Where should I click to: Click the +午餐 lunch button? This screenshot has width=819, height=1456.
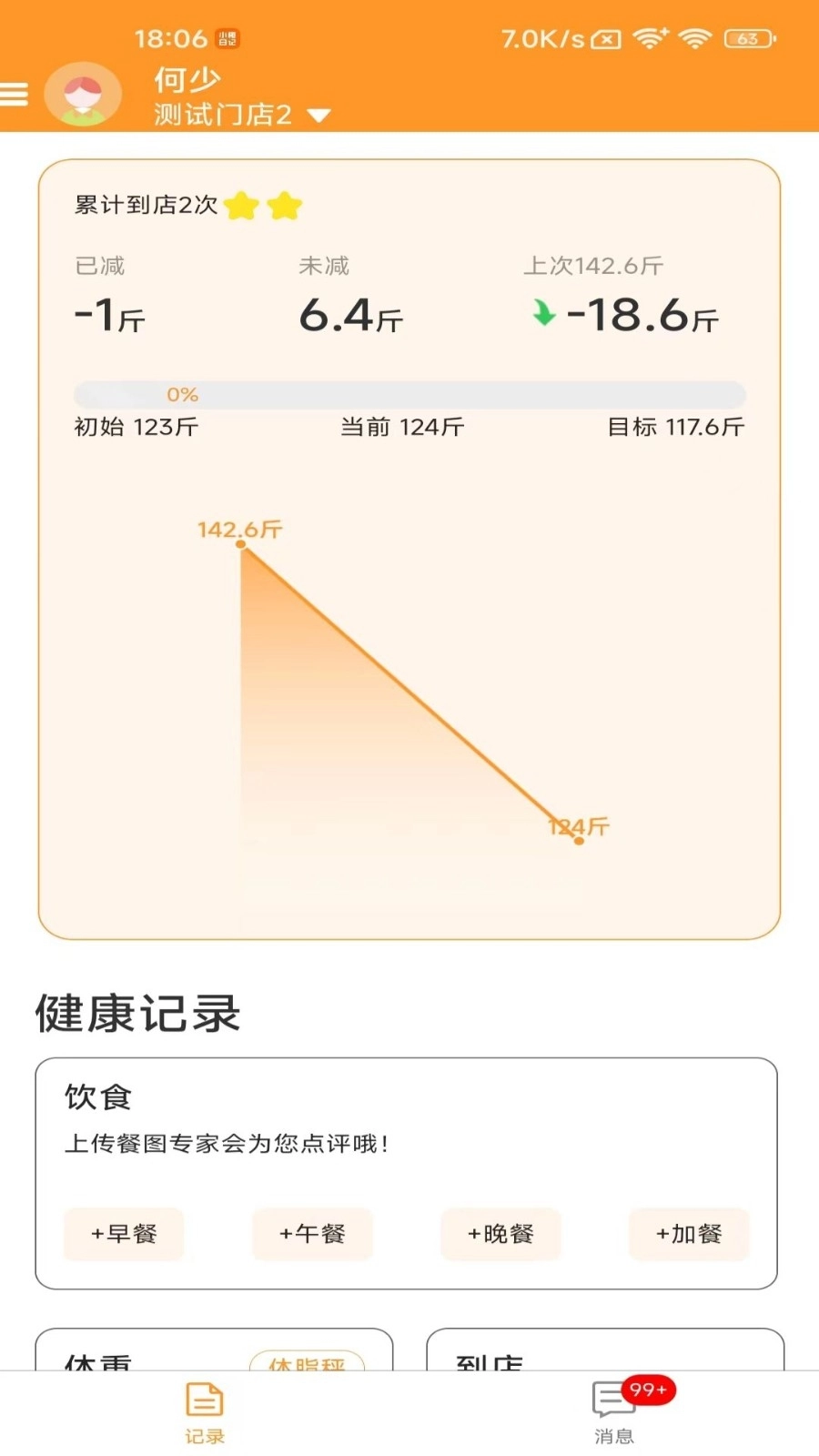312,1235
